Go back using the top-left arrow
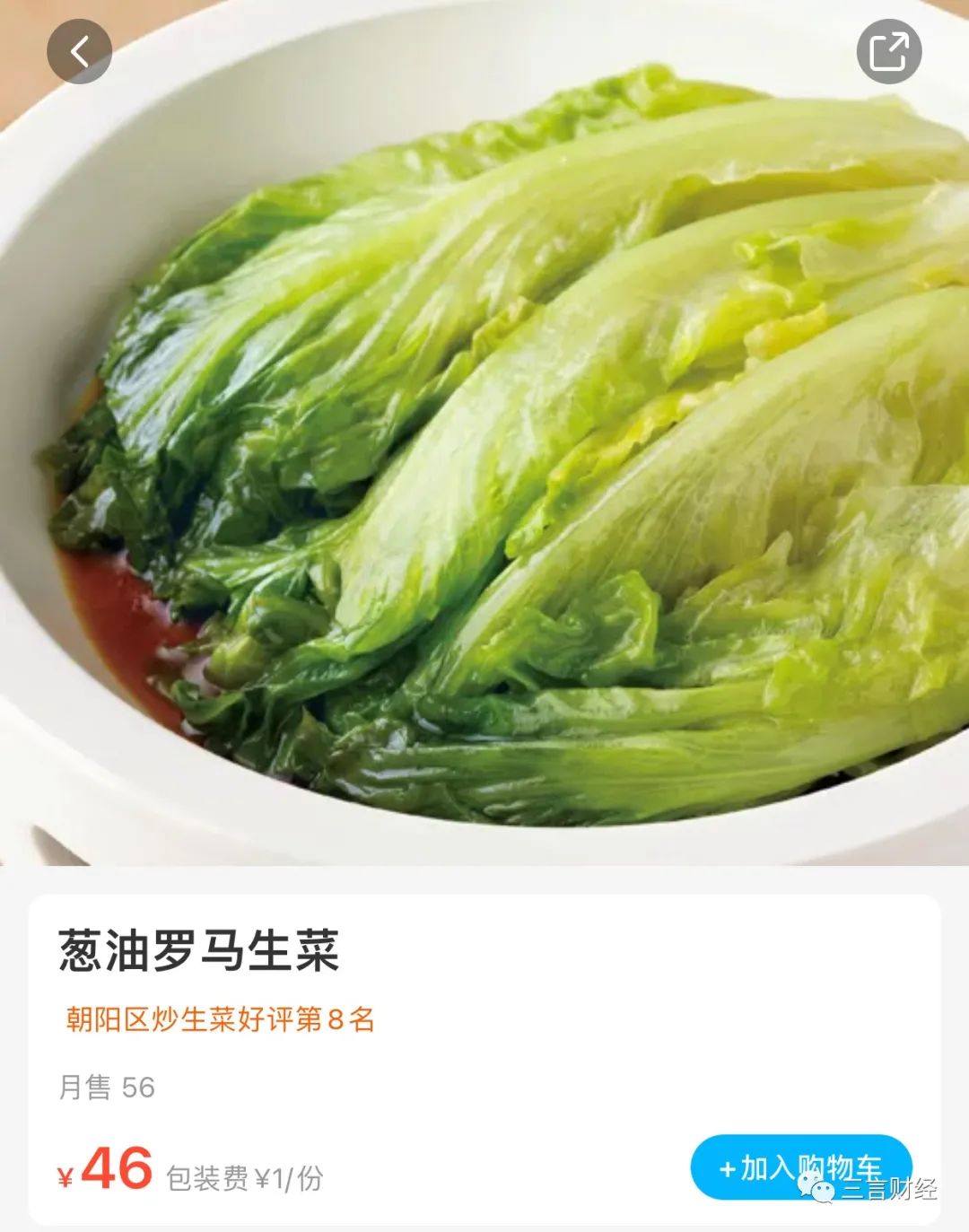Image resolution: width=969 pixels, height=1232 pixels. [x=79, y=52]
